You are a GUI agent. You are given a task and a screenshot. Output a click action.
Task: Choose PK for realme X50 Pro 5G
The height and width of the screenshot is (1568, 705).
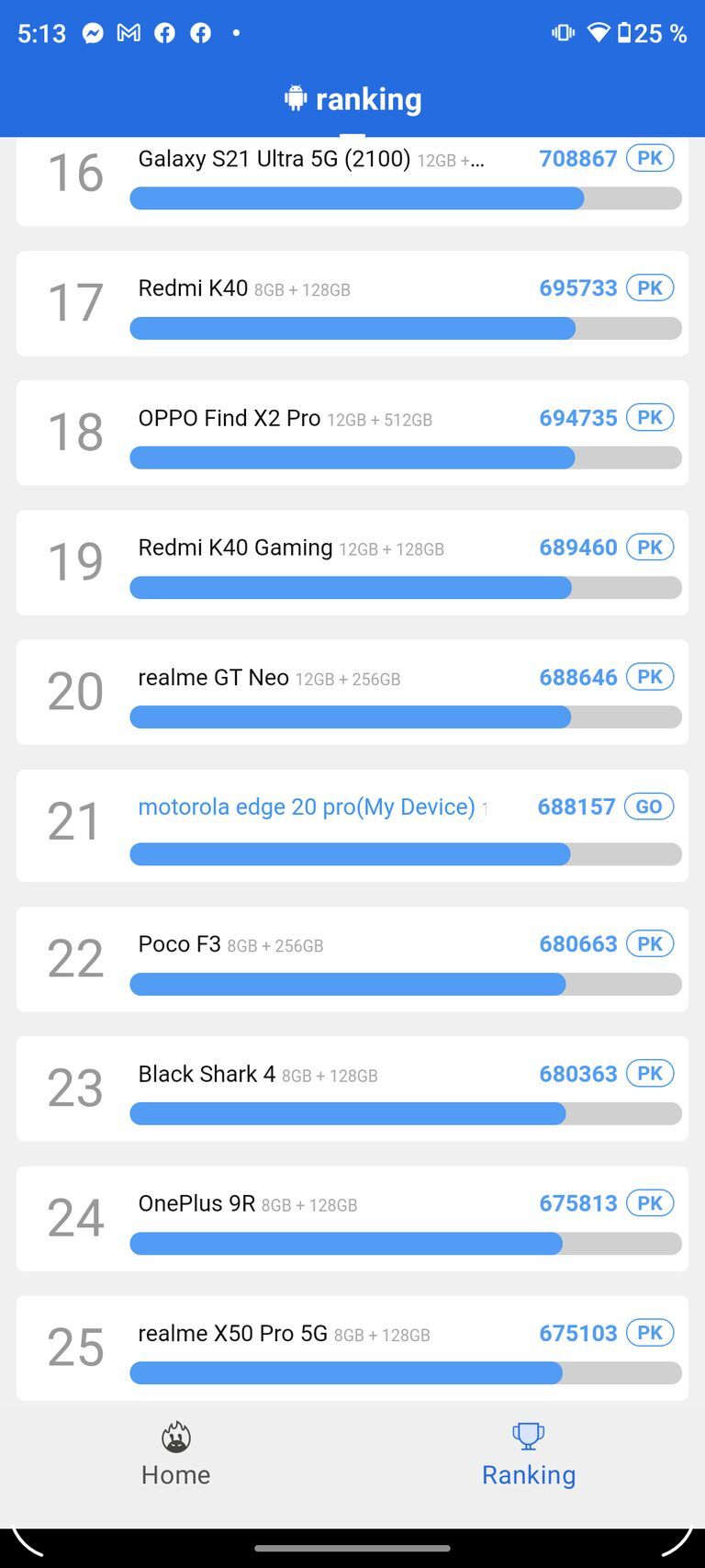[x=650, y=1333]
